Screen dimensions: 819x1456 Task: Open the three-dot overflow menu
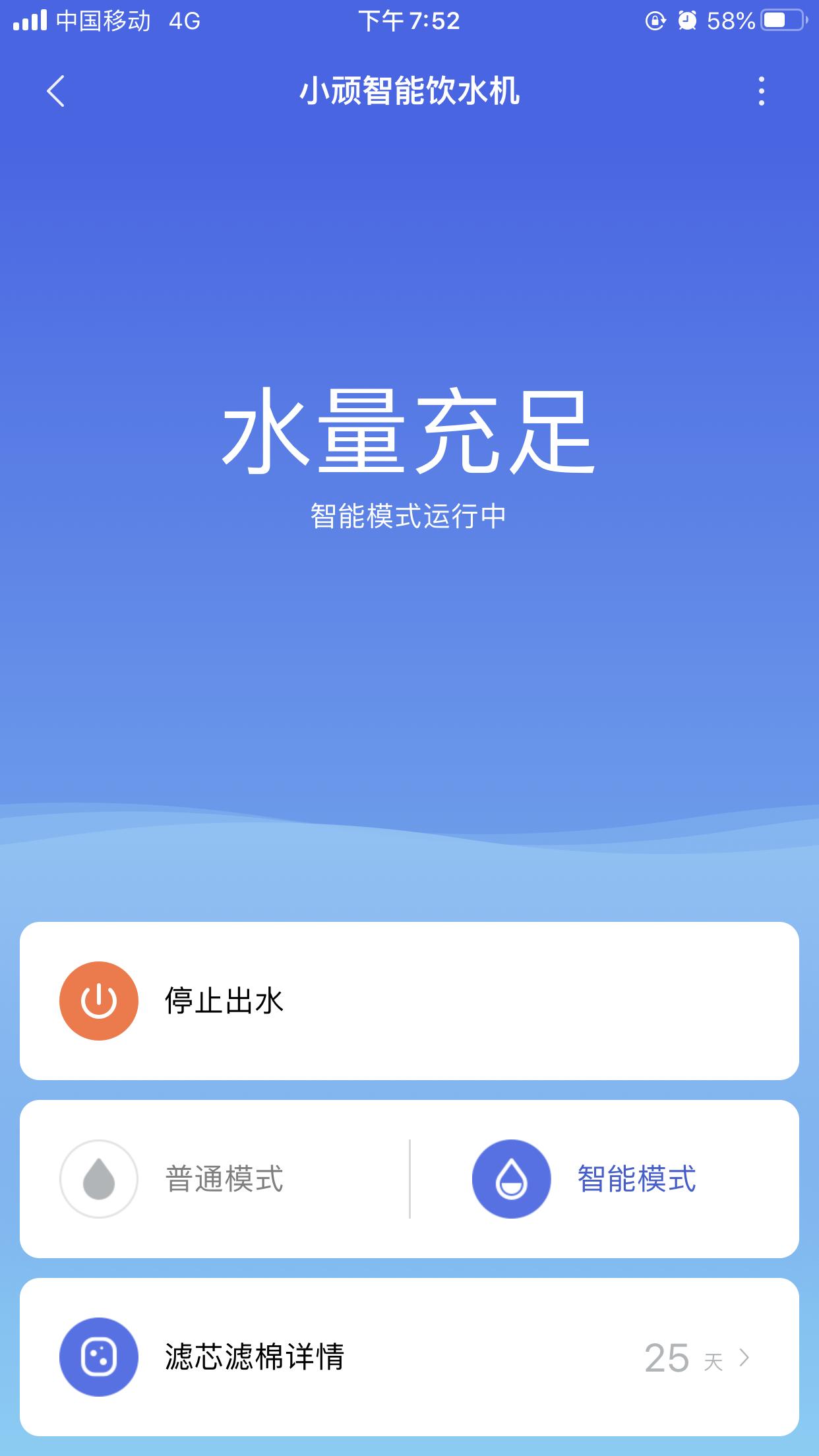pyautogui.click(x=762, y=92)
